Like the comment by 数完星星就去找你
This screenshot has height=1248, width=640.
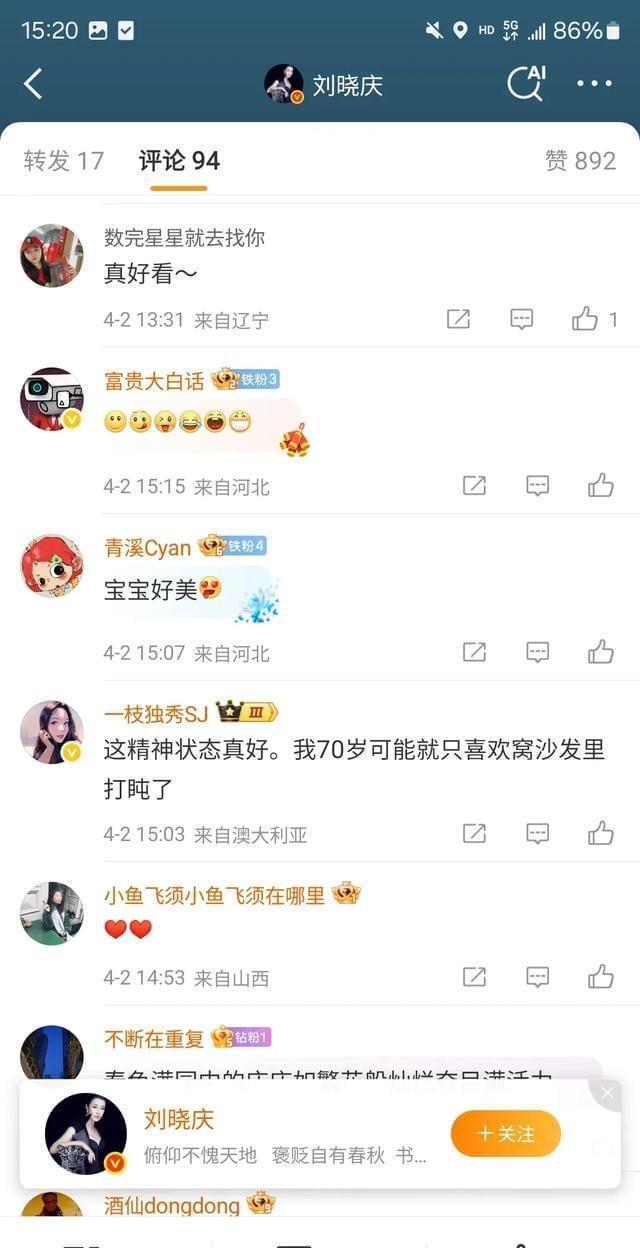click(x=585, y=319)
